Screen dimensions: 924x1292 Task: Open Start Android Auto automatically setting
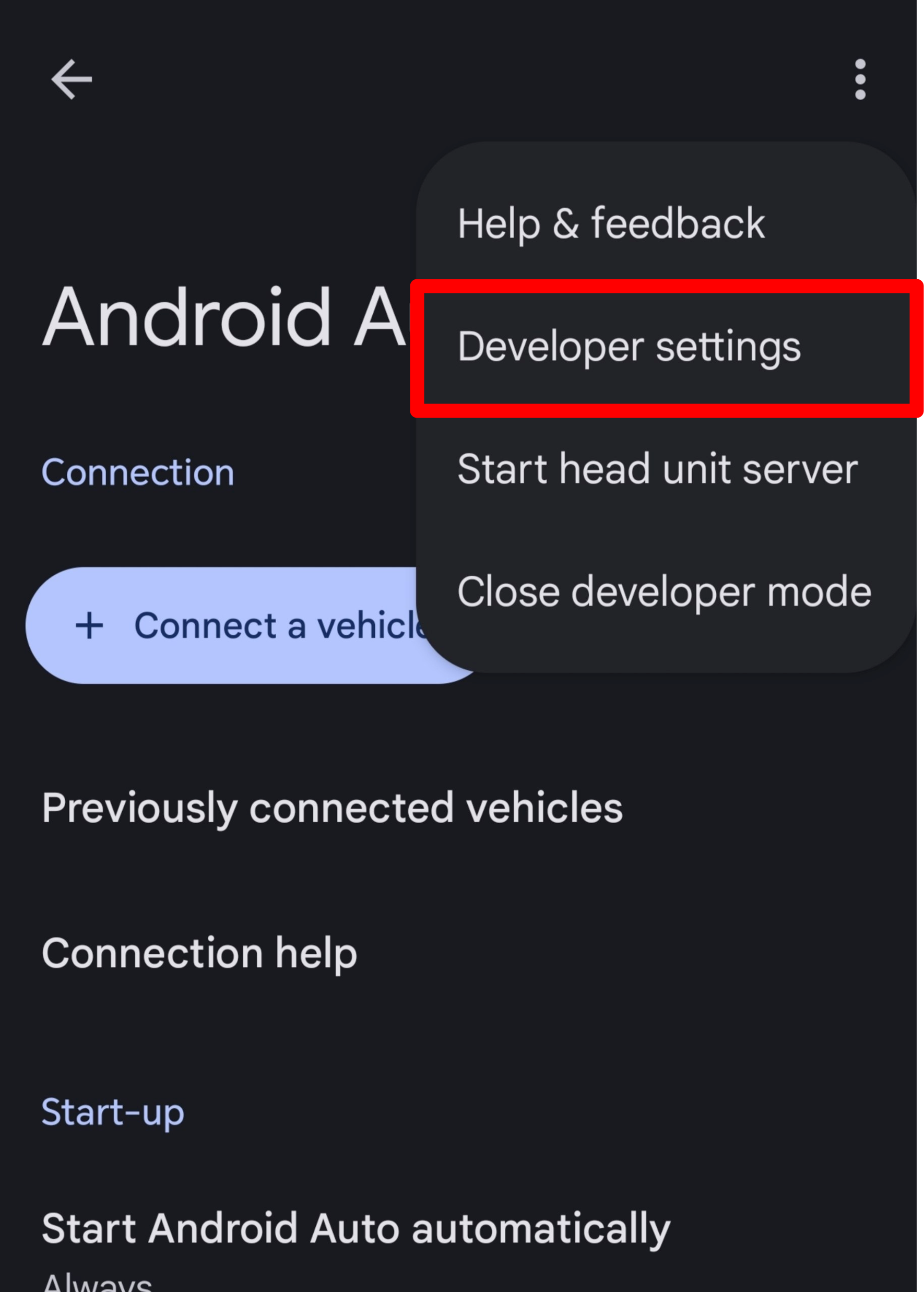pyautogui.click(x=356, y=1230)
